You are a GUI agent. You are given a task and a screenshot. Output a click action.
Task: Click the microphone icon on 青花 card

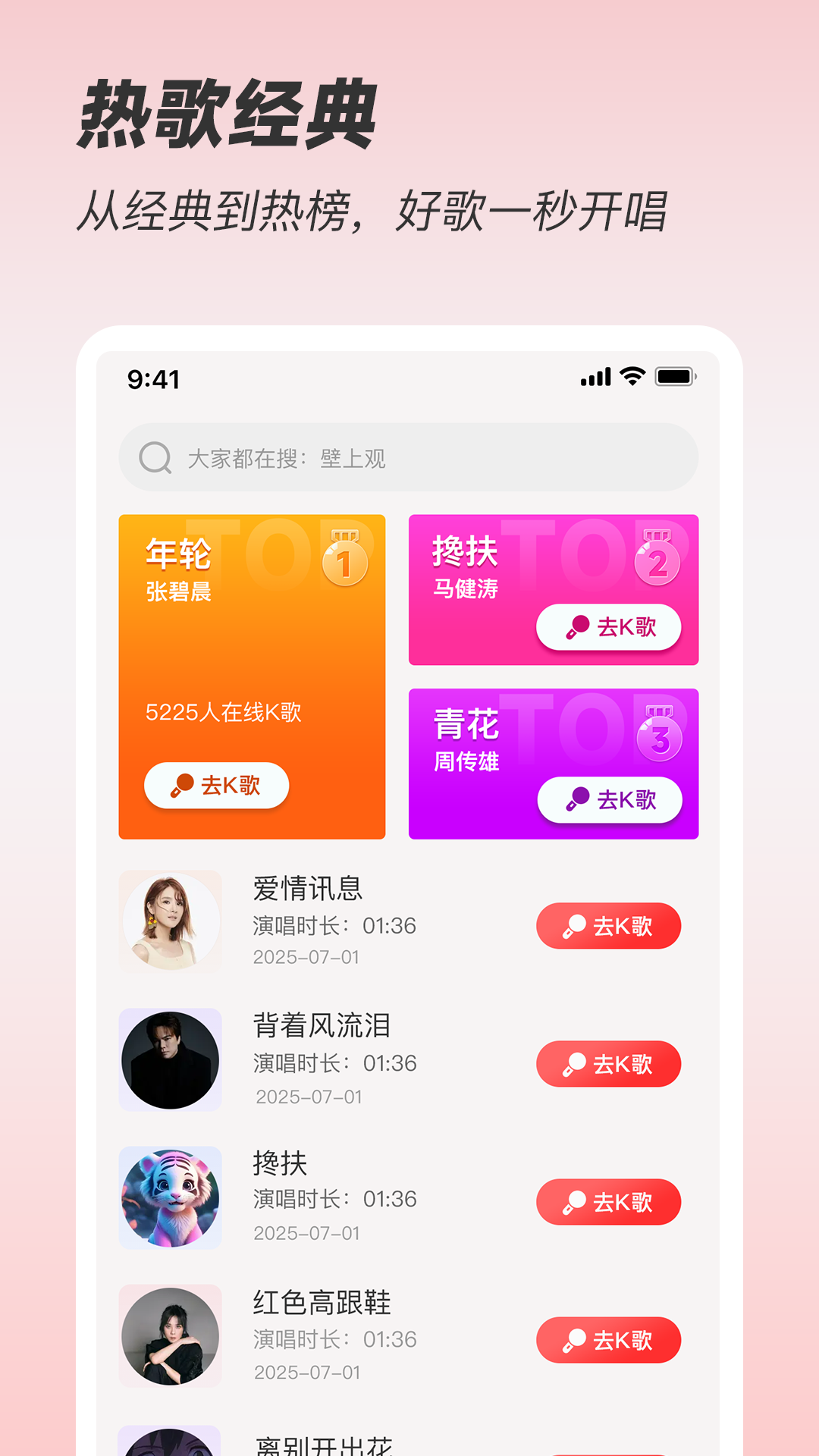click(x=578, y=799)
